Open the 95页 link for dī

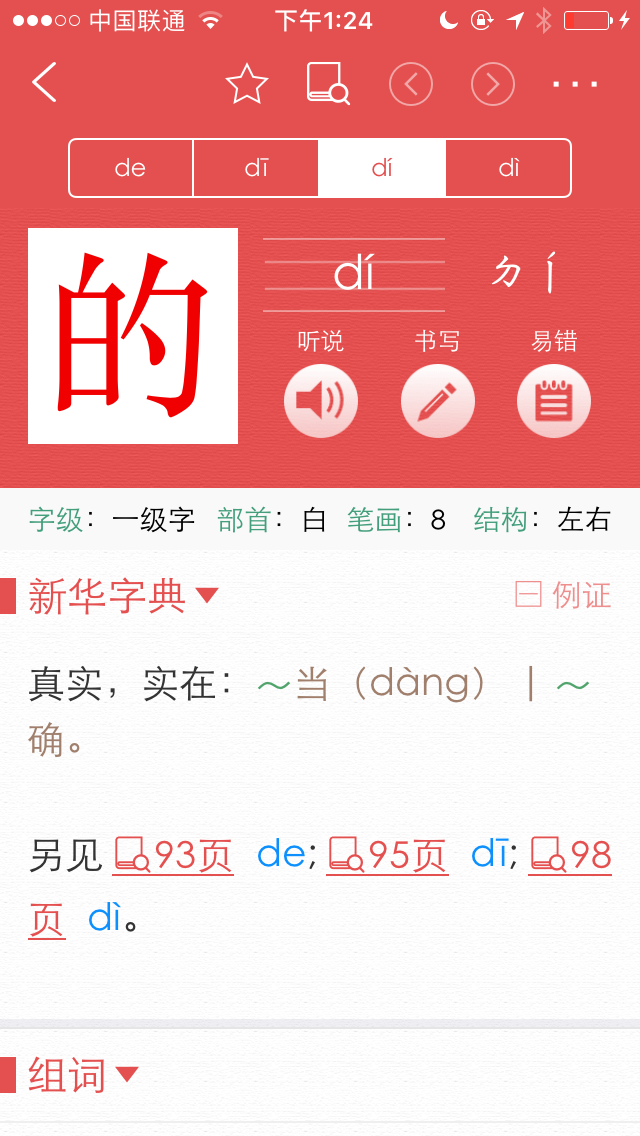pyautogui.click(x=388, y=855)
